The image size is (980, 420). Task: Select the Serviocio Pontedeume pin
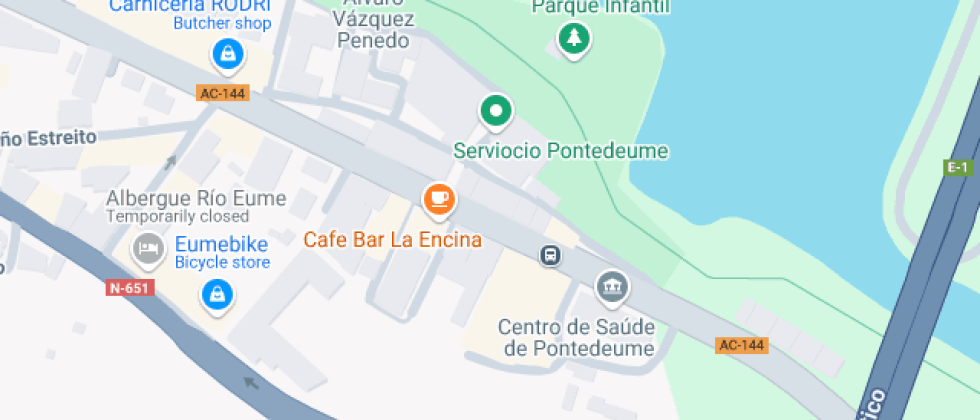[495, 111]
